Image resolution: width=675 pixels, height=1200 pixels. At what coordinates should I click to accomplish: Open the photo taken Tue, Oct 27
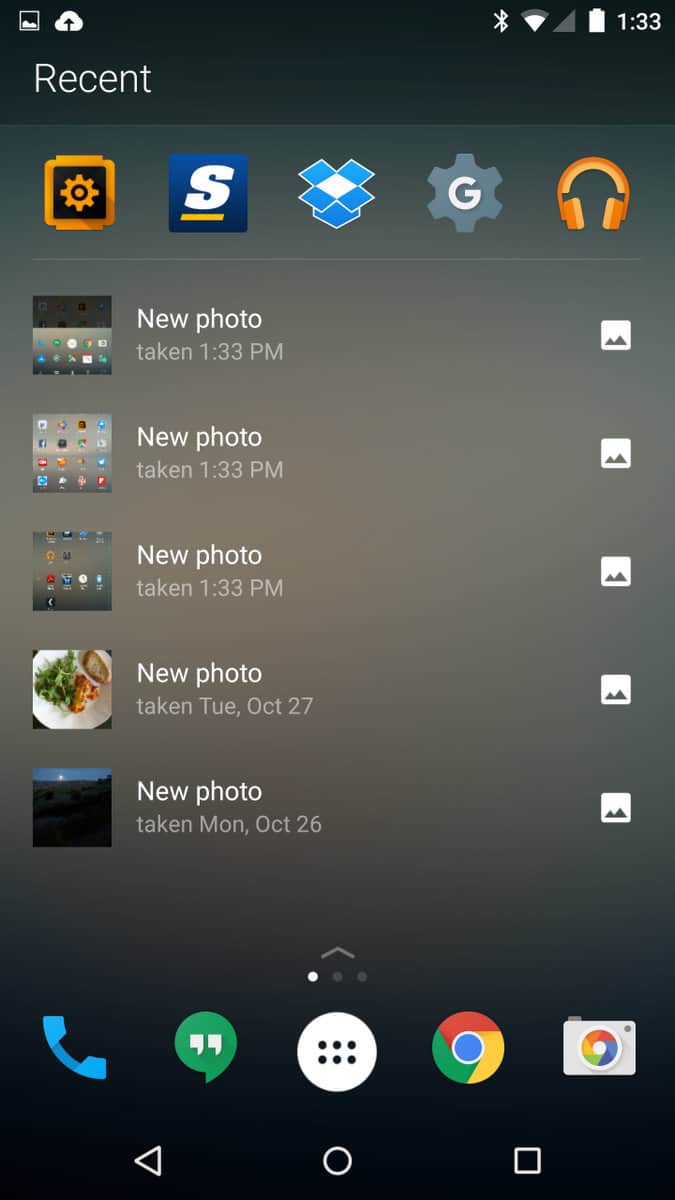pyautogui.click(x=223, y=689)
